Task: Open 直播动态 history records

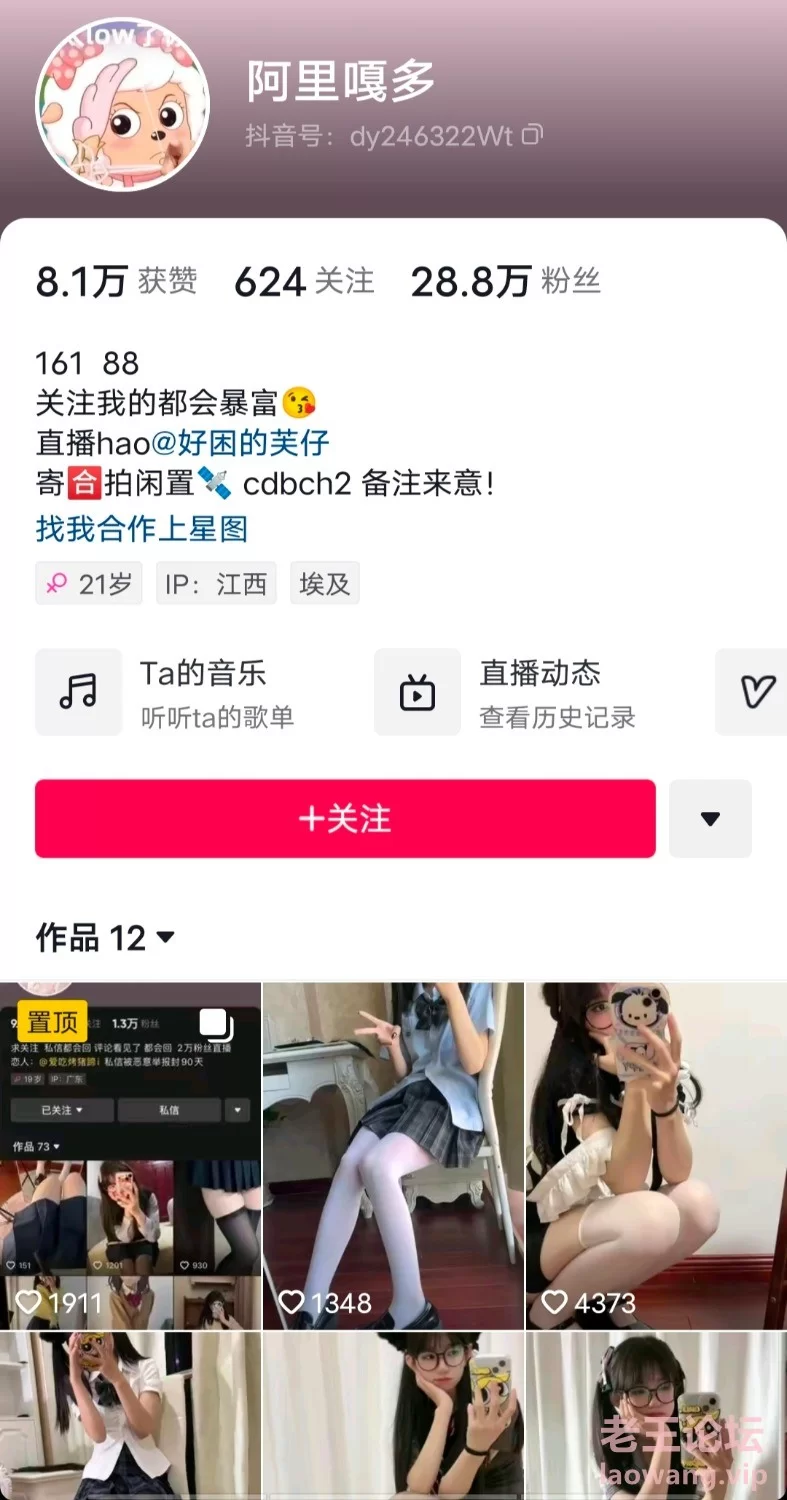Action: (505, 692)
